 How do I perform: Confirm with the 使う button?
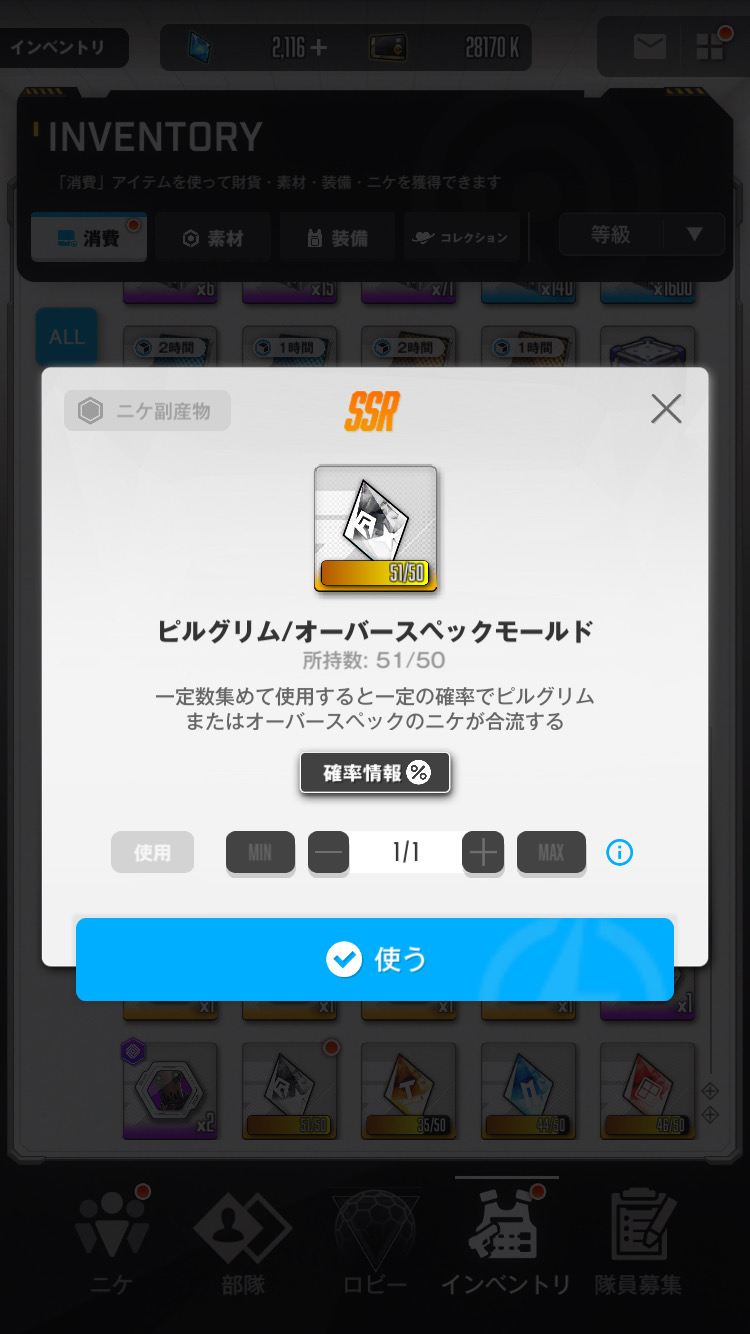point(375,960)
